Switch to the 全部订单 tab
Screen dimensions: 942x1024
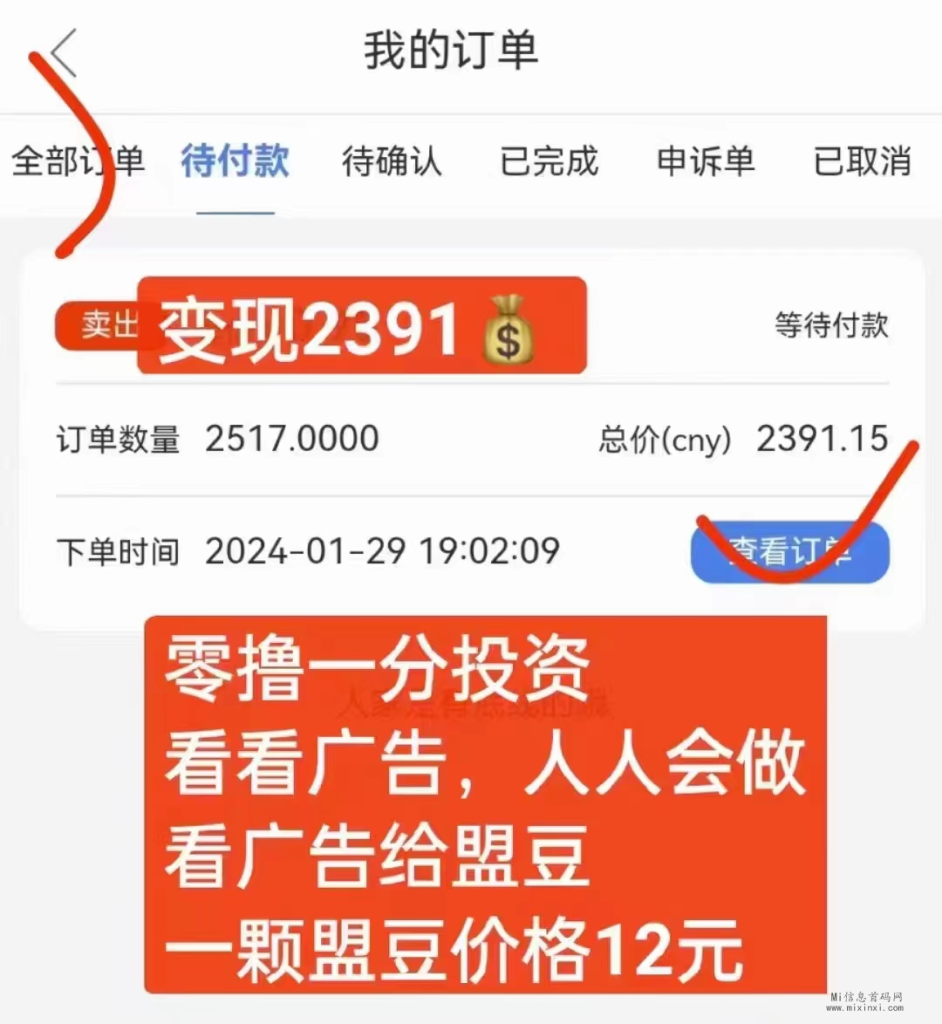[78, 161]
